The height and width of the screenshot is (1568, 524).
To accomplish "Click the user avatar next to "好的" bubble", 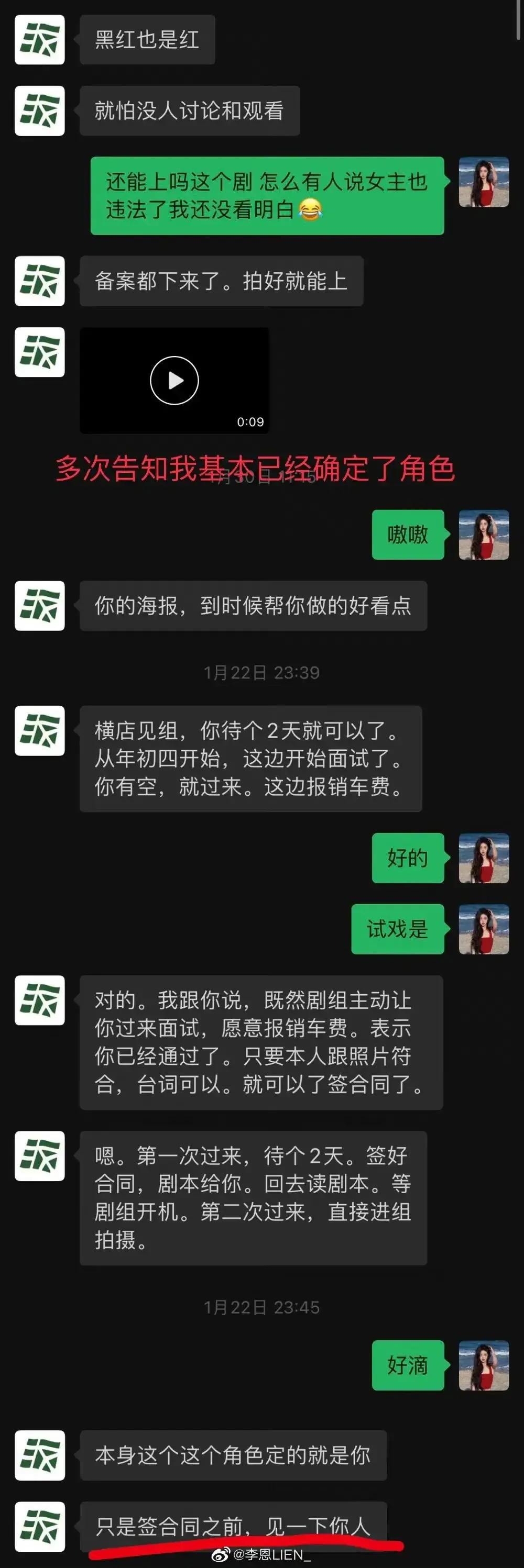I will (x=484, y=859).
